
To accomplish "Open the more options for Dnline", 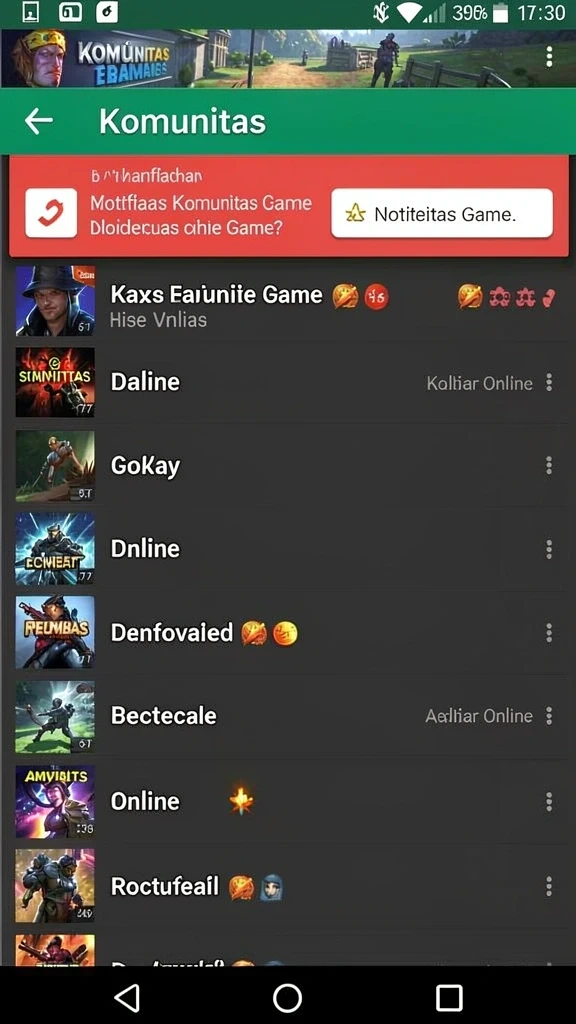I will (549, 549).
